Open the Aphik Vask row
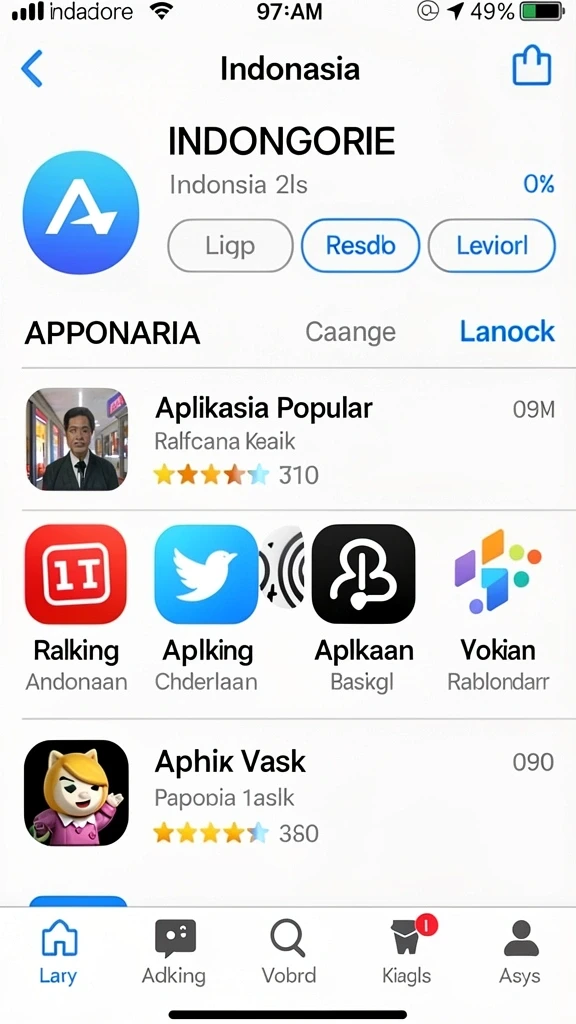This screenshot has height=1024, width=576. [x=288, y=793]
